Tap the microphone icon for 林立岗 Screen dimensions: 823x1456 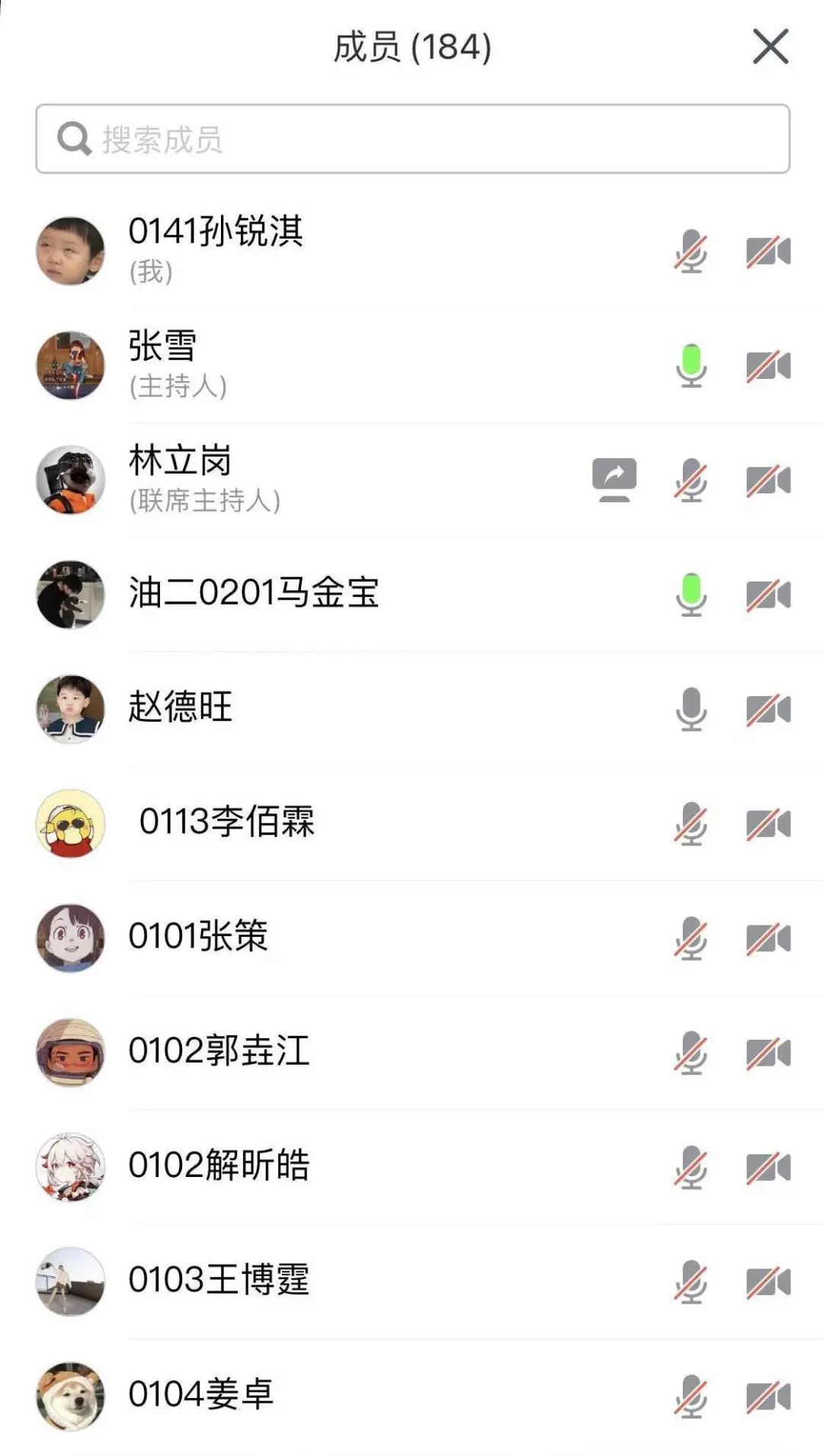coord(690,480)
